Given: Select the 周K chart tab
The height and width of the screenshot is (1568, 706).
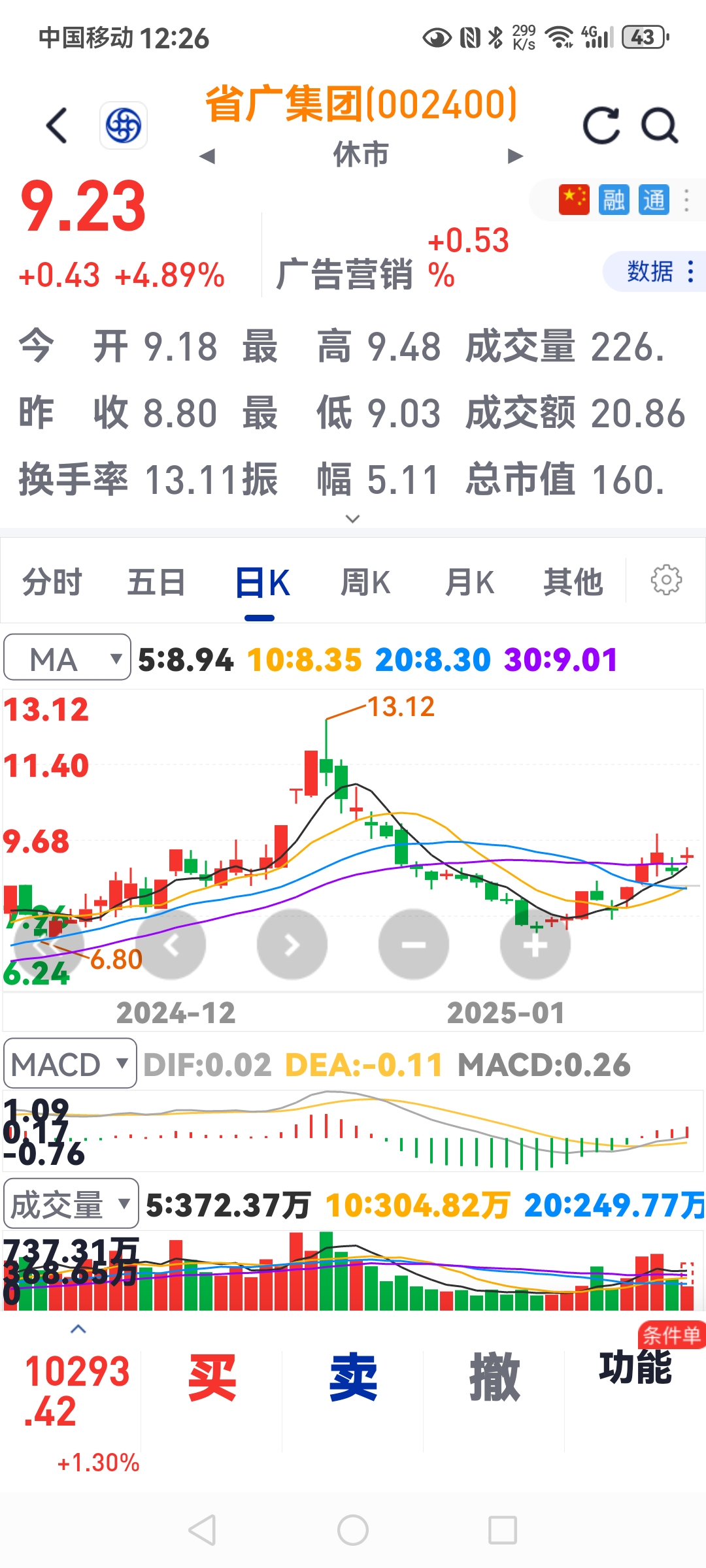Looking at the screenshot, I should (365, 582).
